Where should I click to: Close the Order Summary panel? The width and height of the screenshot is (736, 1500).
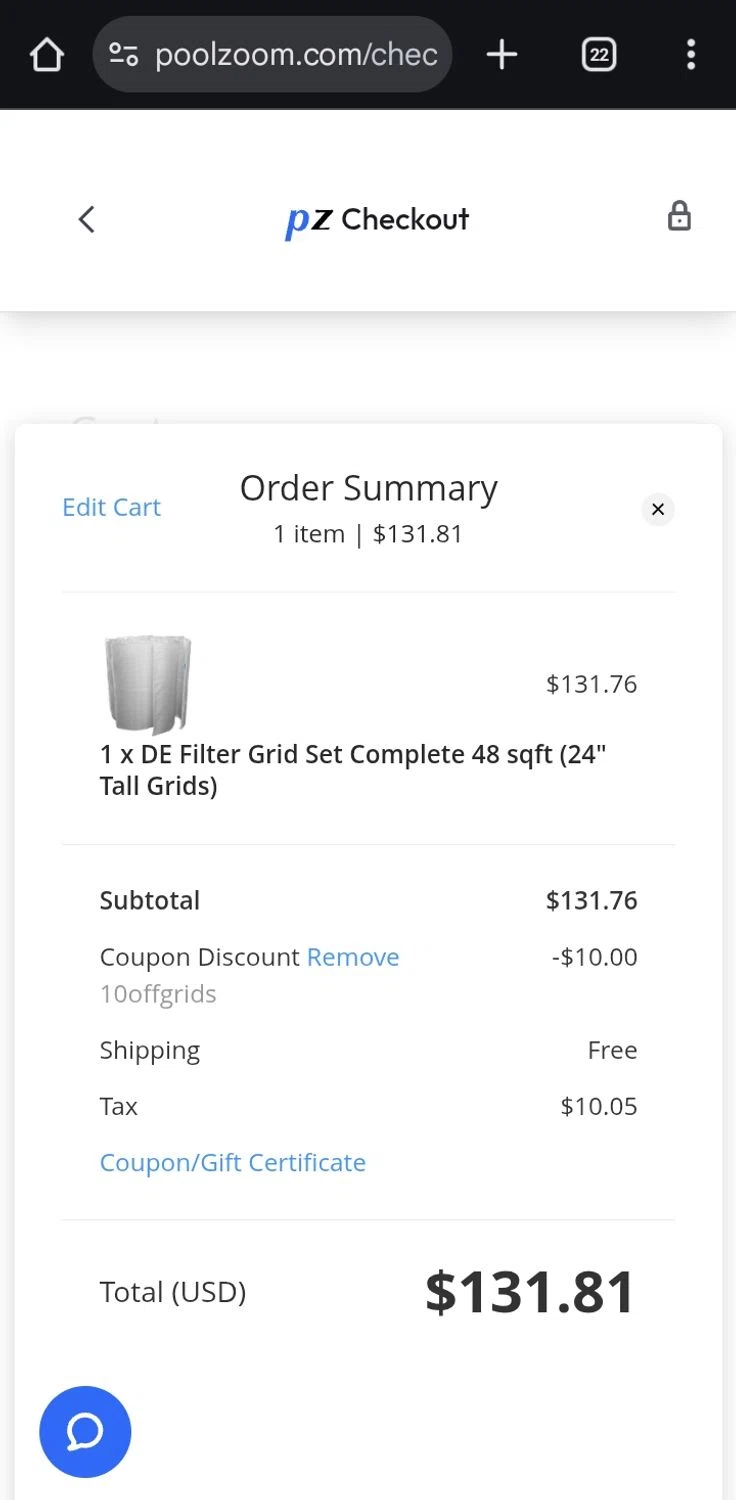tap(658, 510)
